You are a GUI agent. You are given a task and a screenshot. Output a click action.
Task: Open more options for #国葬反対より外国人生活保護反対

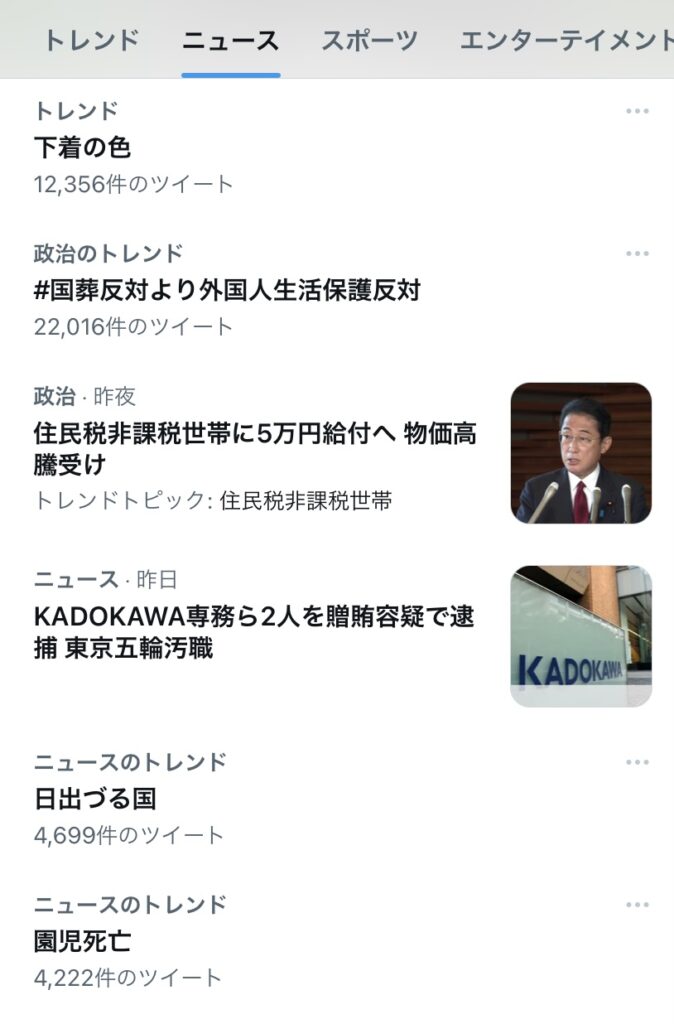pos(637,254)
